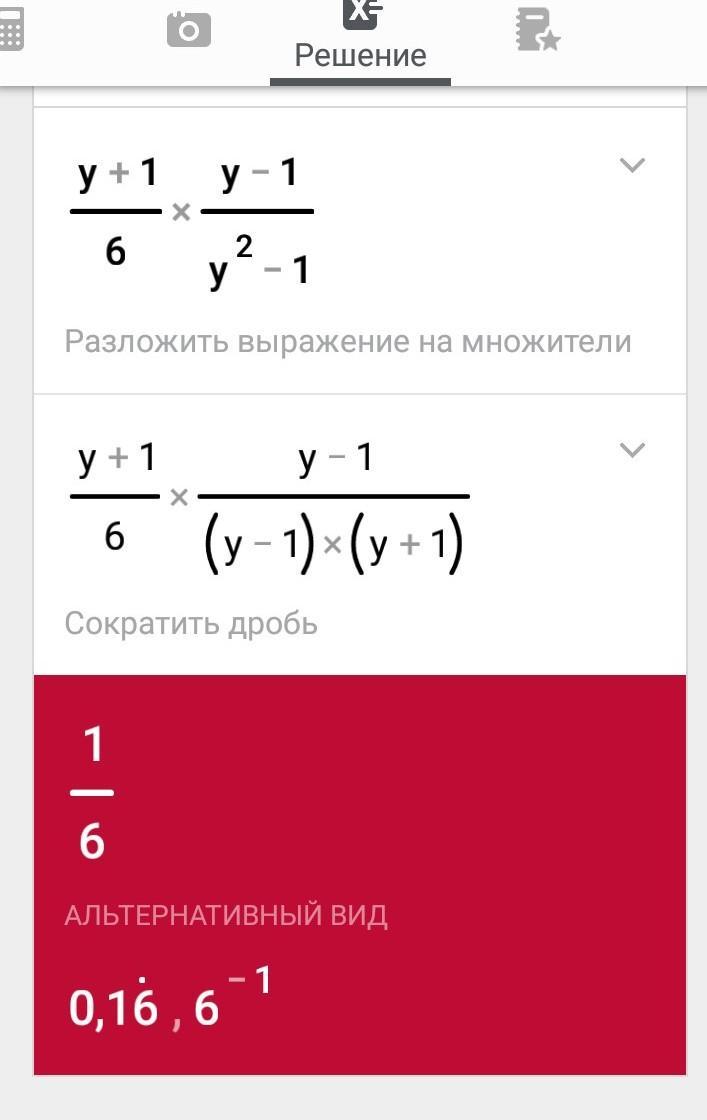The width and height of the screenshot is (707, 1120).
Task: Open the calculator tab
Action: [11, 29]
